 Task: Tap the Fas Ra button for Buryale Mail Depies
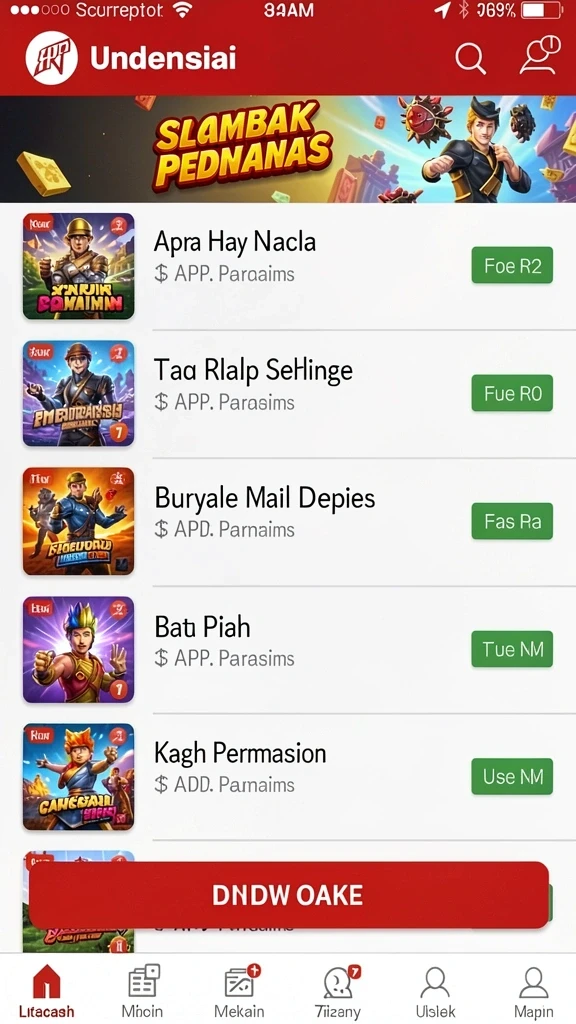coord(512,521)
